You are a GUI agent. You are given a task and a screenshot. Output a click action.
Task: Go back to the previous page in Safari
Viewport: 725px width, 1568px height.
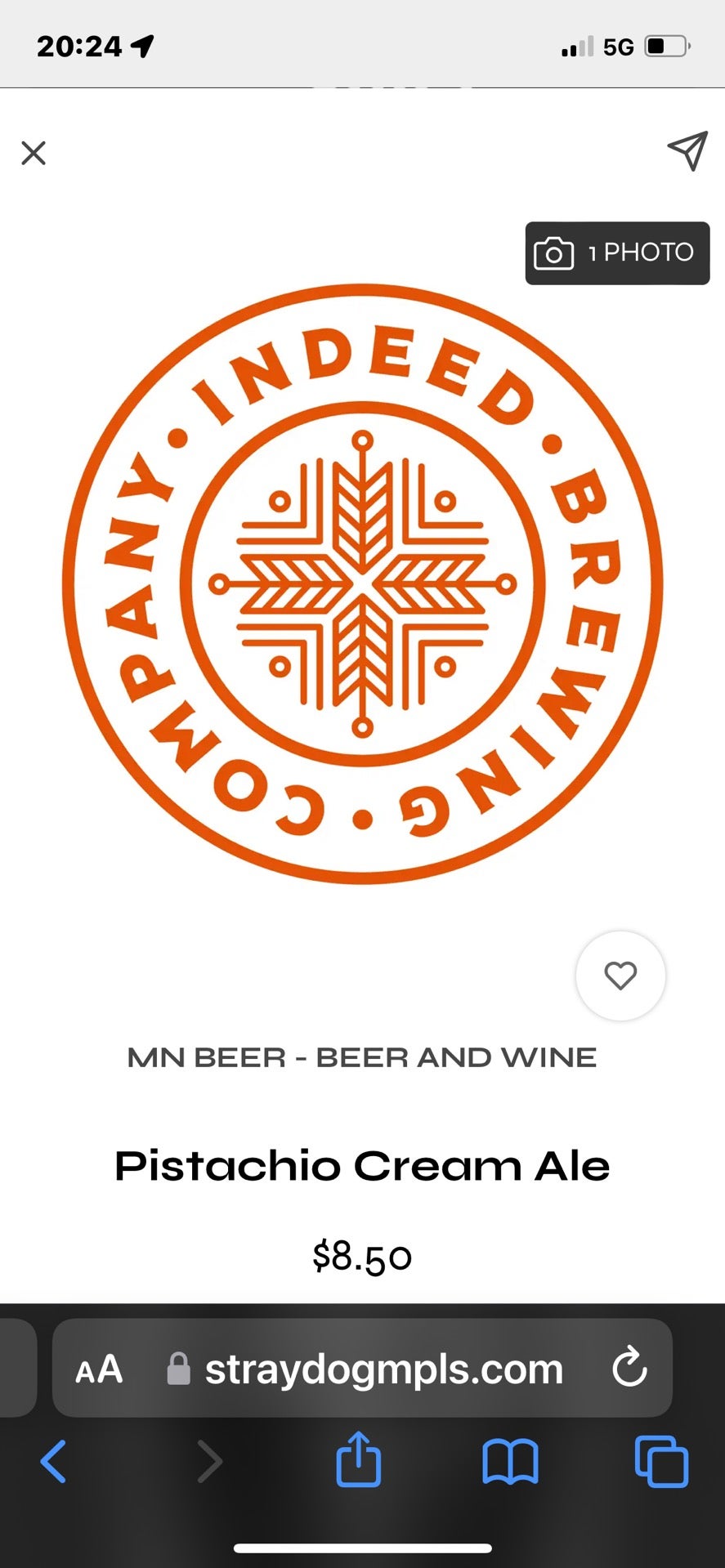54,1462
